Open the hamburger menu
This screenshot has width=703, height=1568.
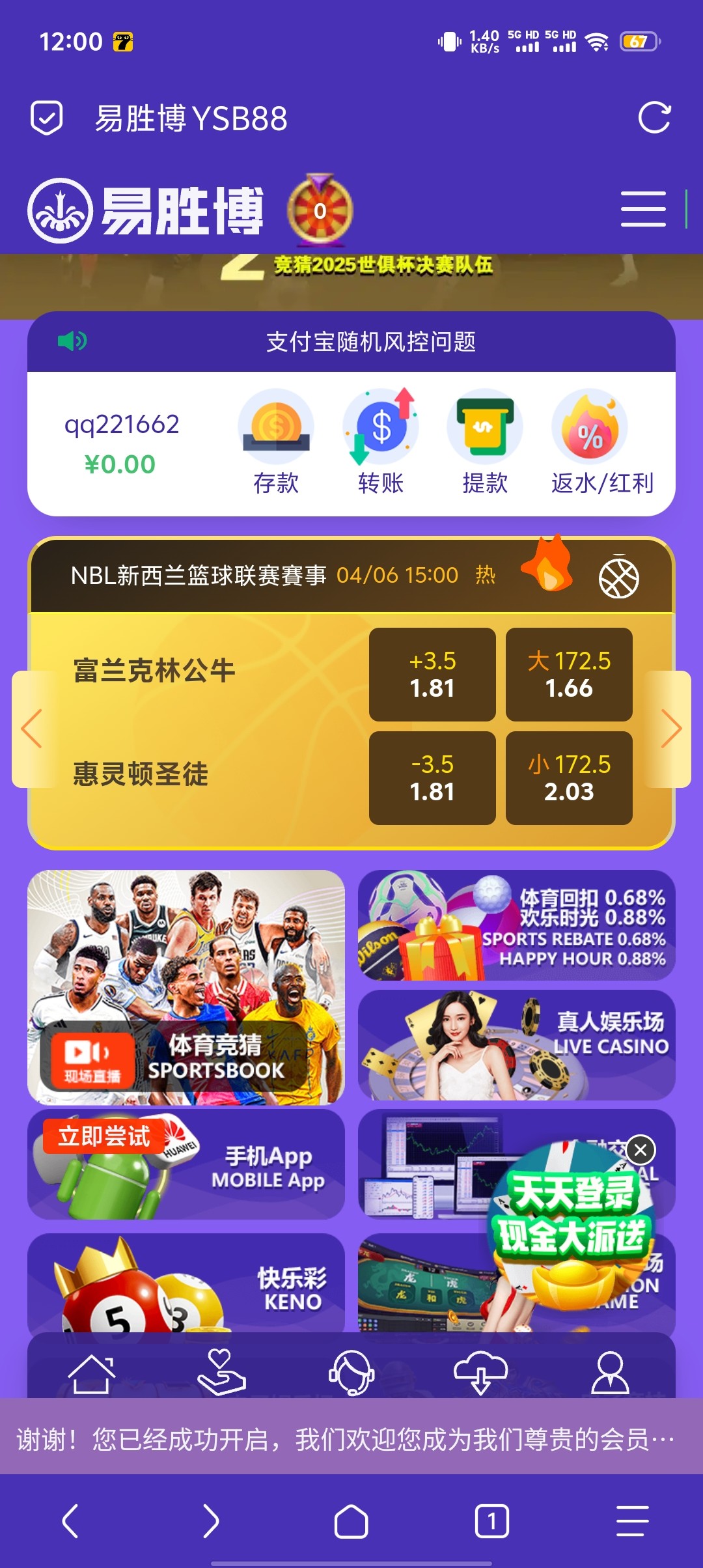tap(642, 209)
